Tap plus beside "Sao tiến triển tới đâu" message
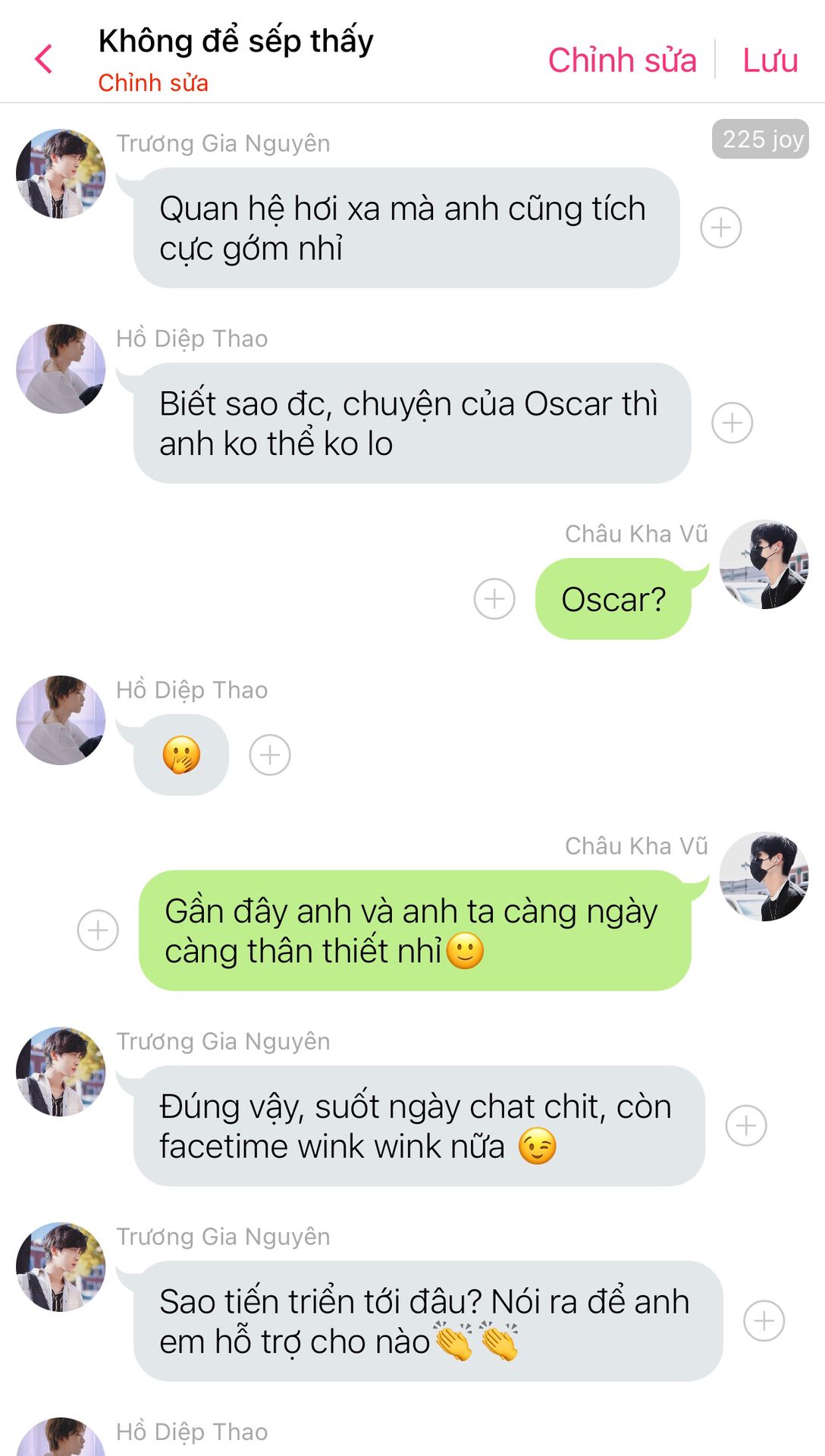This screenshot has width=825, height=1456. tap(764, 1321)
